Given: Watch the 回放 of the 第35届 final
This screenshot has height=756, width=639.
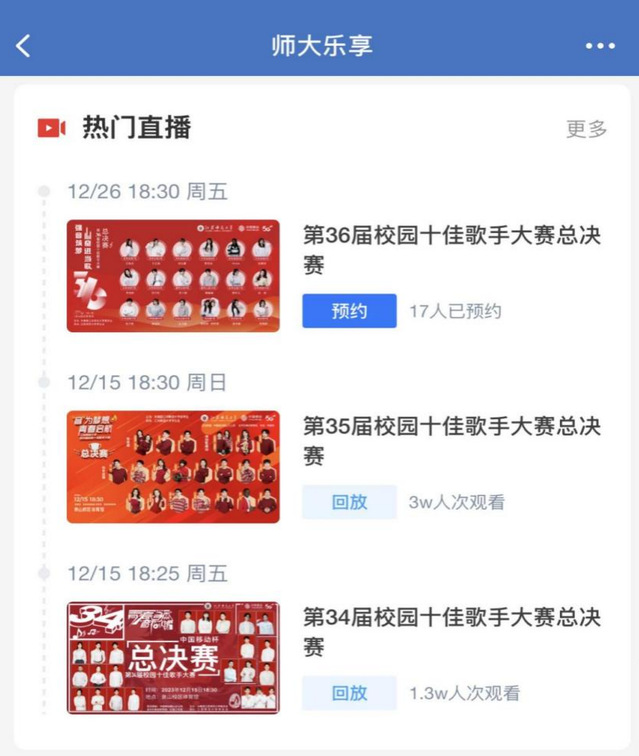Looking at the screenshot, I should pos(349,502).
